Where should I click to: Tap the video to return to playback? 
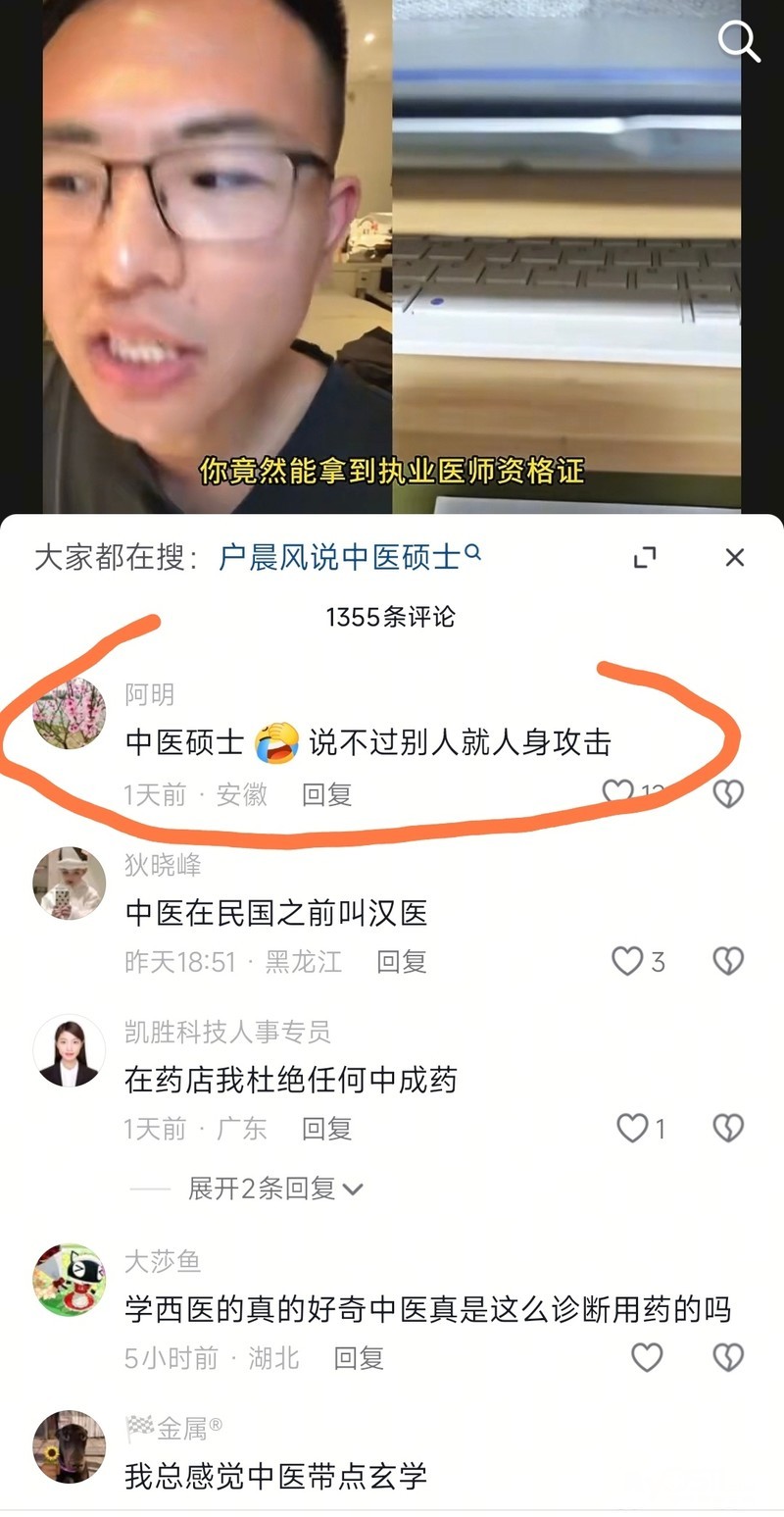(392, 245)
